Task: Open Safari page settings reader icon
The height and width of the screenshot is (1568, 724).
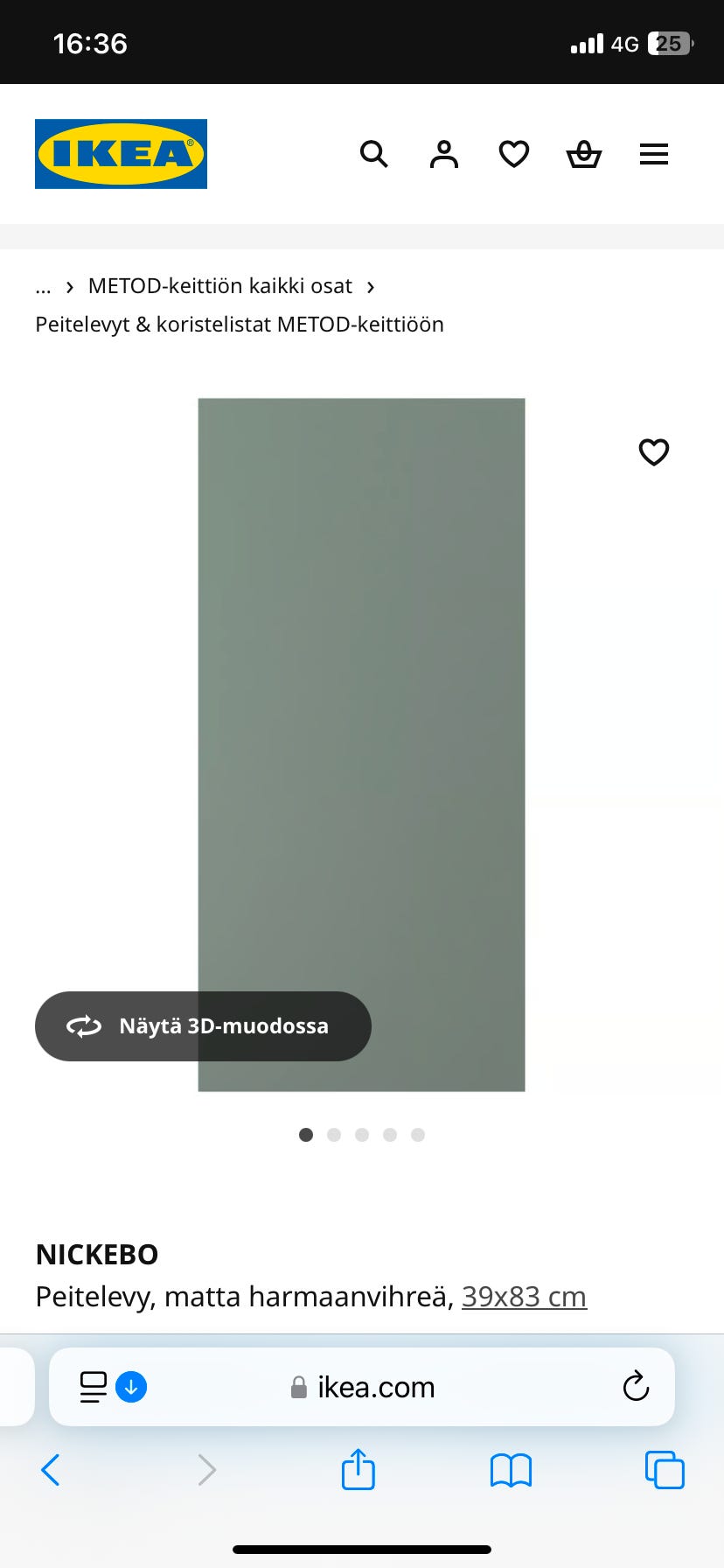Action: pyautogui.click(x=93, y=1387)
